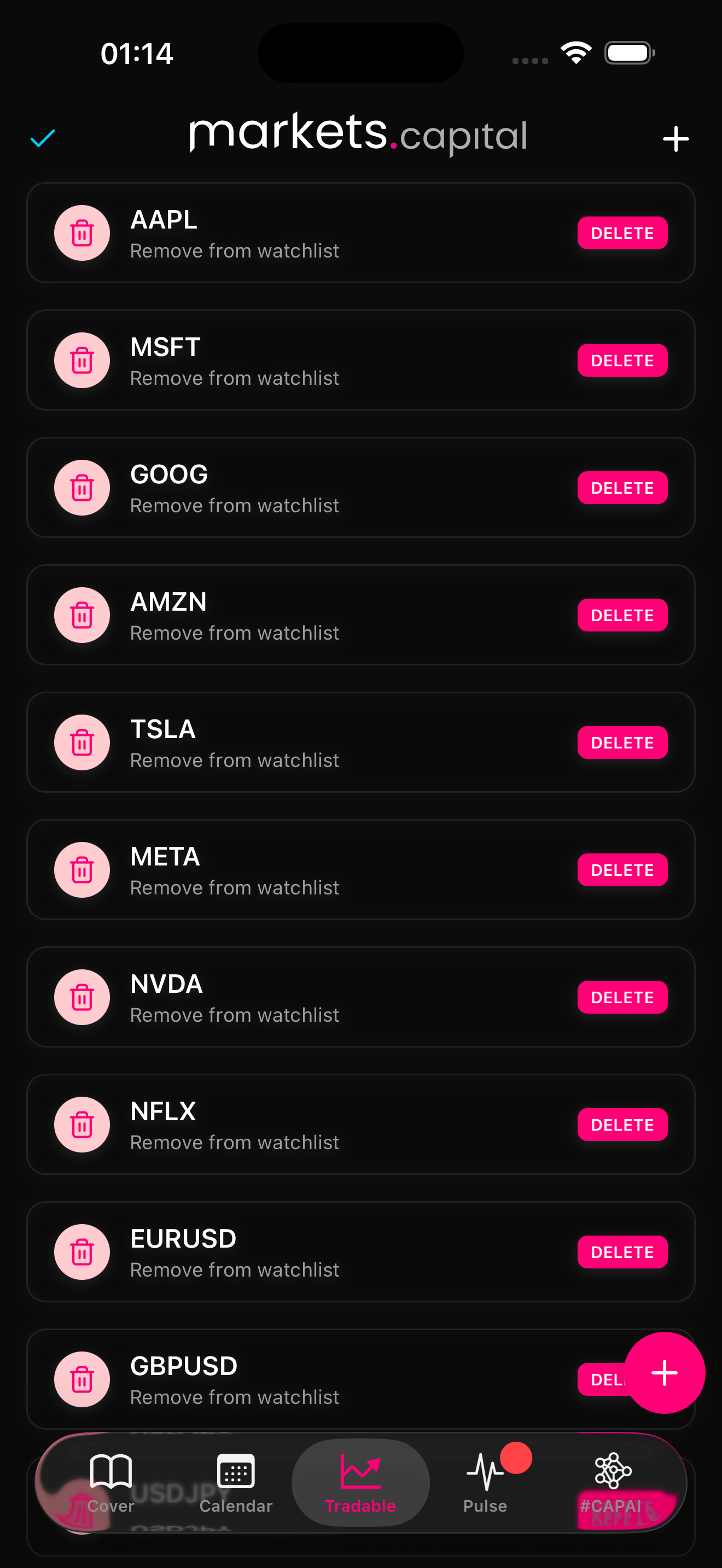Remove NVDA using its DELETE button
Image resolution: width=722 pixels, height=1568 pixels.
coord(621,997)
